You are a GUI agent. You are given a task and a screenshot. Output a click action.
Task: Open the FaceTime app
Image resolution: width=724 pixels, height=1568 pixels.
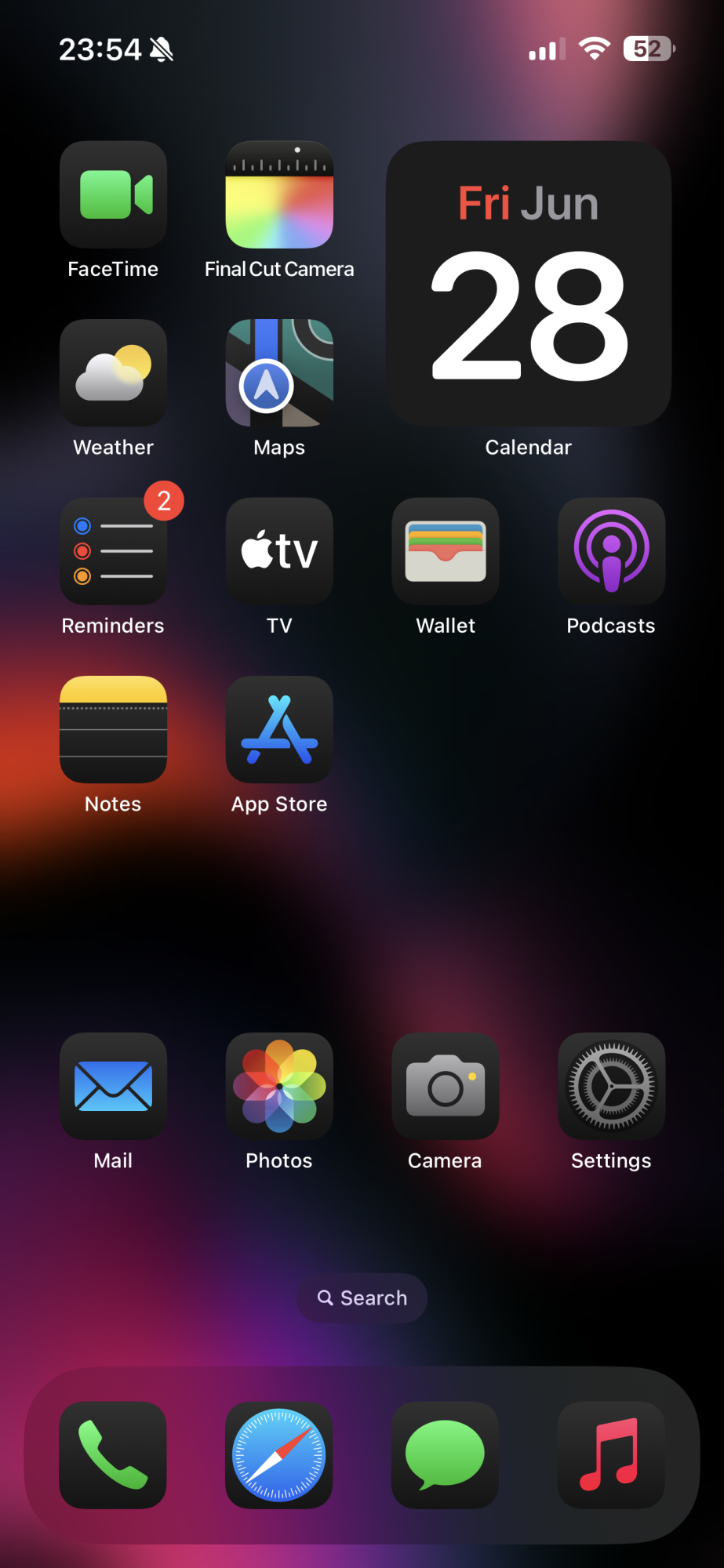coord(113,194)
